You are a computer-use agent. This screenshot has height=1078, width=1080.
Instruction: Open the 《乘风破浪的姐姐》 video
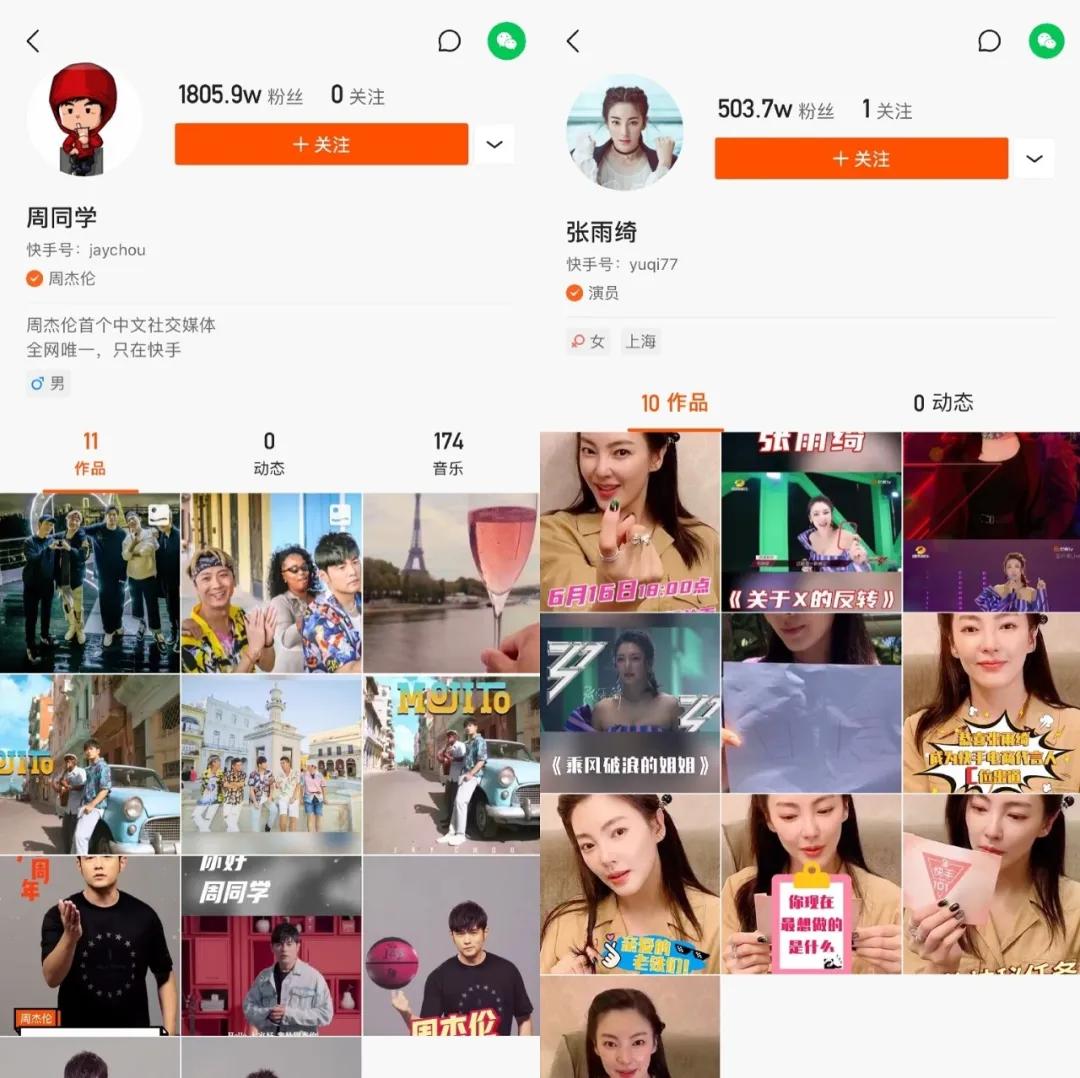[630, 703]
